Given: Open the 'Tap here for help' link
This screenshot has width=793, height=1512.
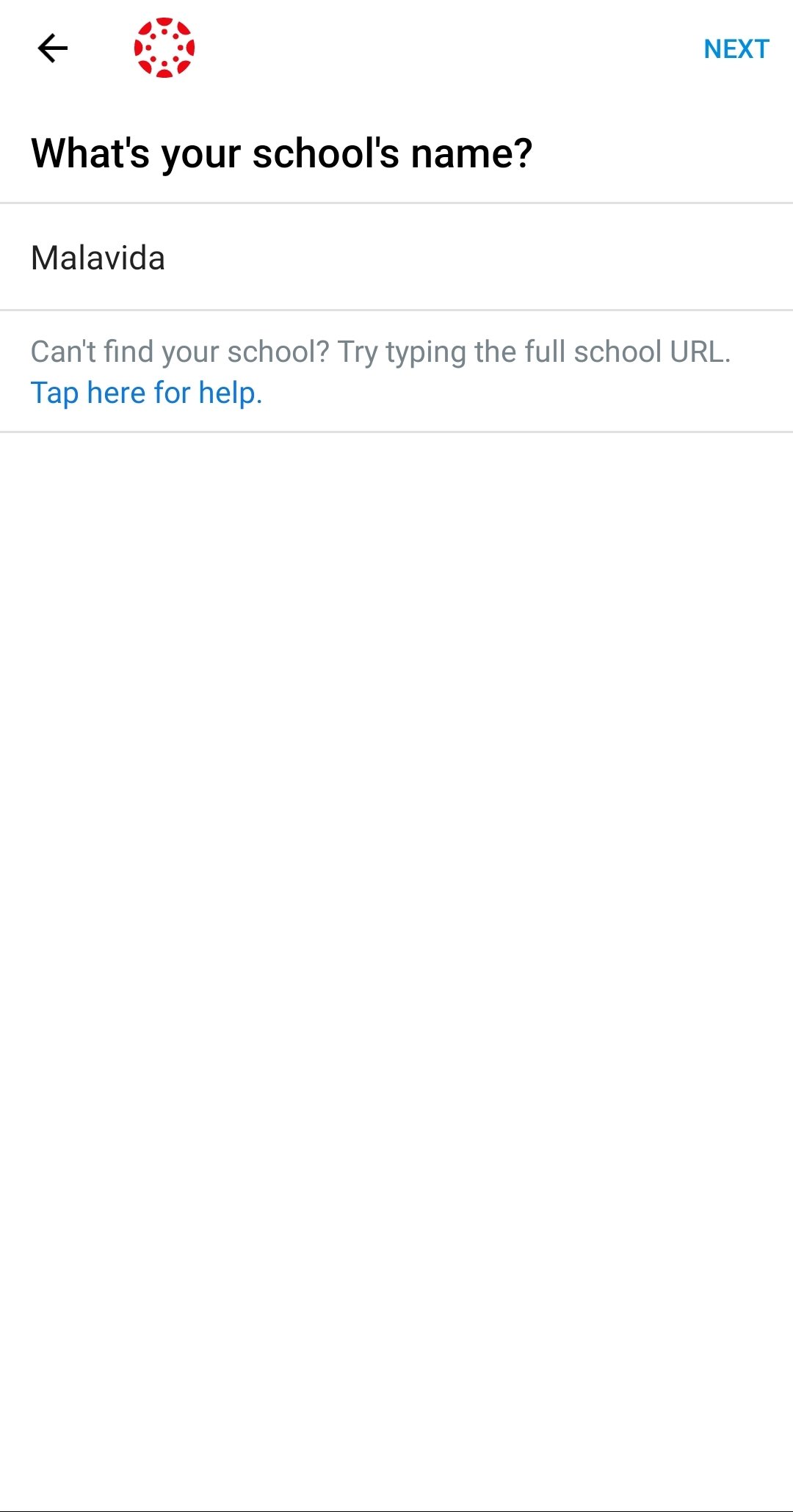Looking at the screenshot, I should tap(146, 393).
